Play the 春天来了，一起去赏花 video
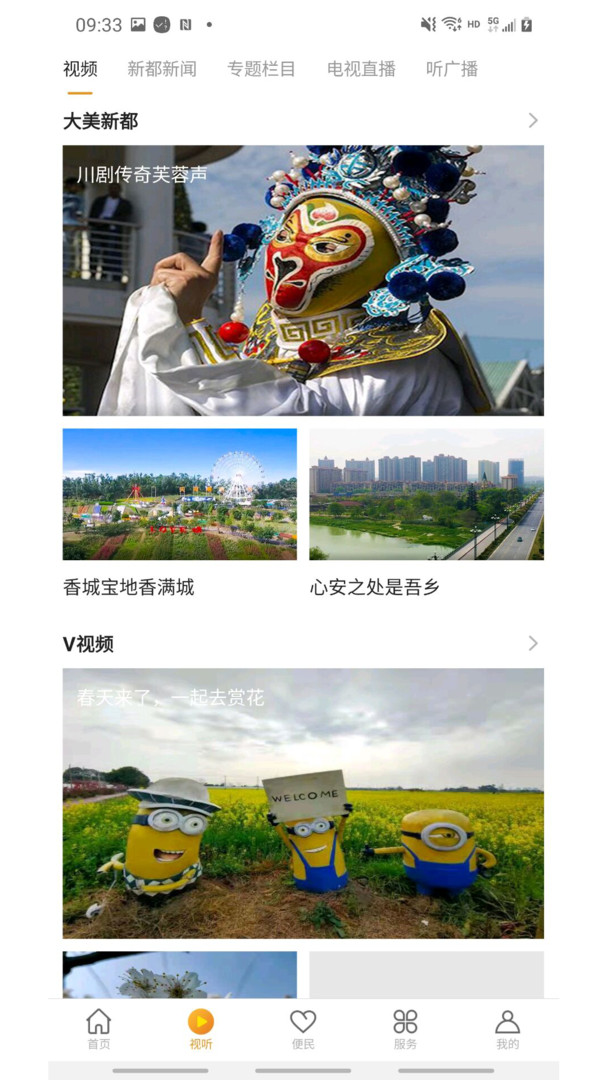607x1080 pixels. [303, 803]
